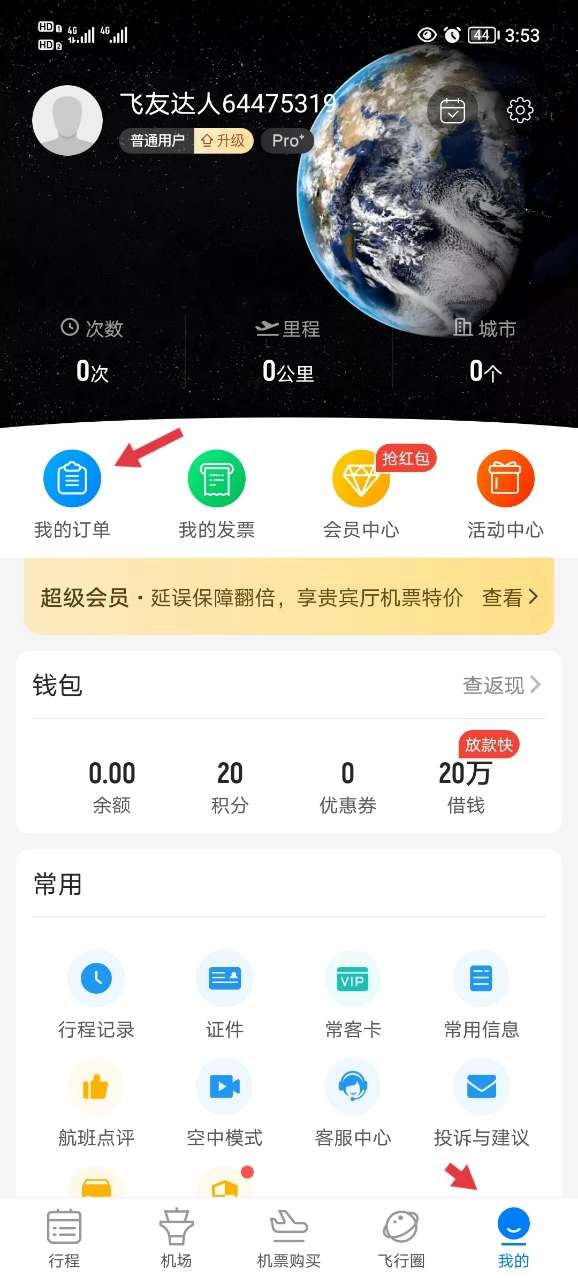
Task: Open 查返现 in the wallet card
Action: [502, 685]
